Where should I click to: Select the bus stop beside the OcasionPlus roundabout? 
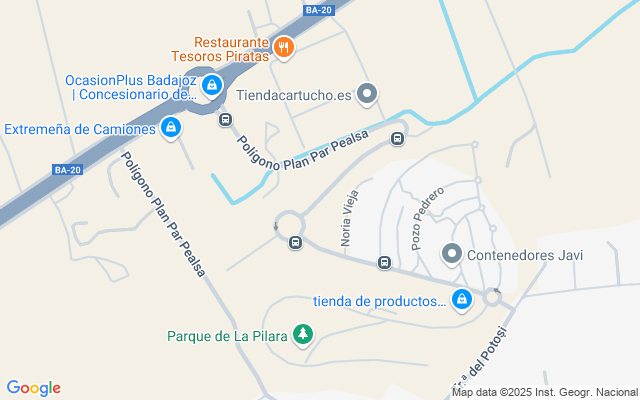point(225,120)
